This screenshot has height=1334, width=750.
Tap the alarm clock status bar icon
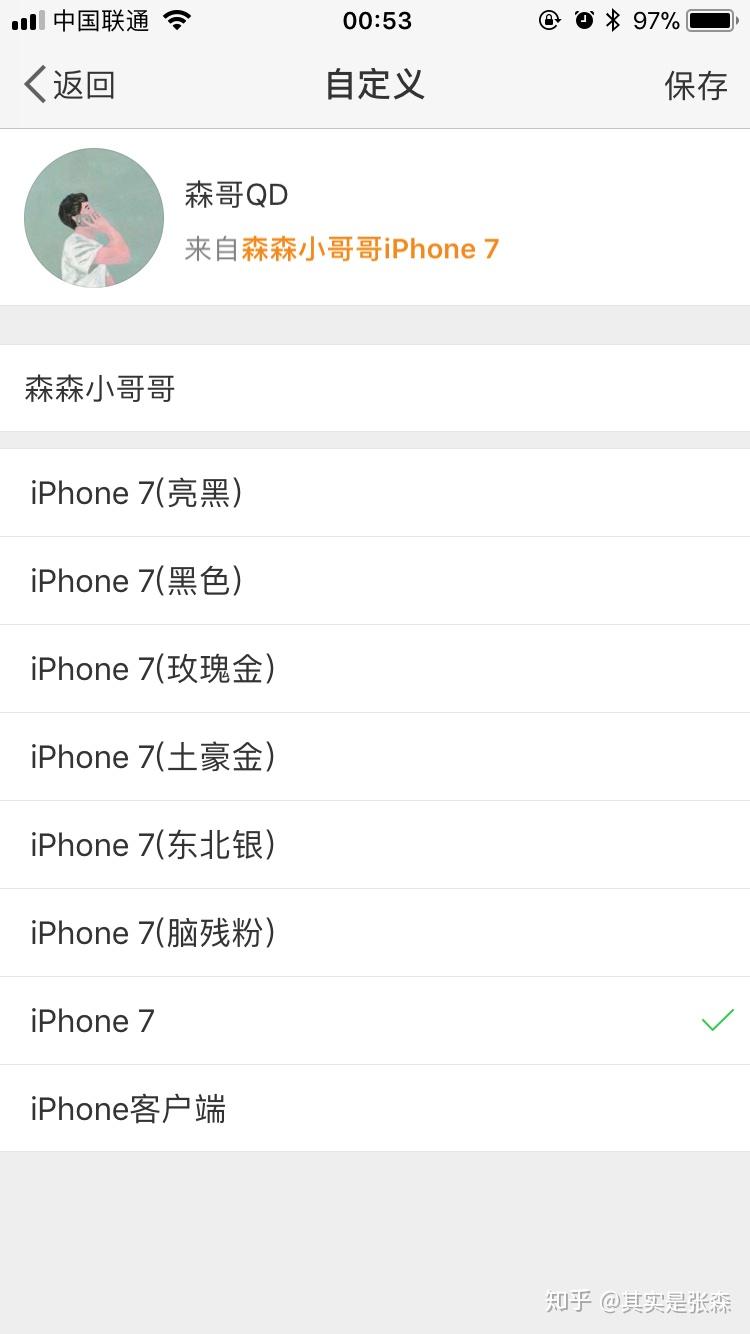coord(585,18)
